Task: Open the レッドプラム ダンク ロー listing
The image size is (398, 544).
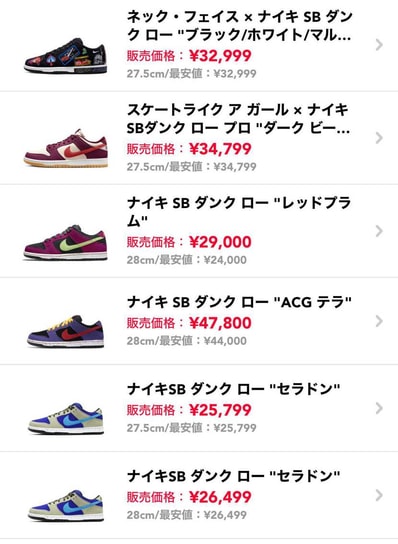Action: (199, 231)
